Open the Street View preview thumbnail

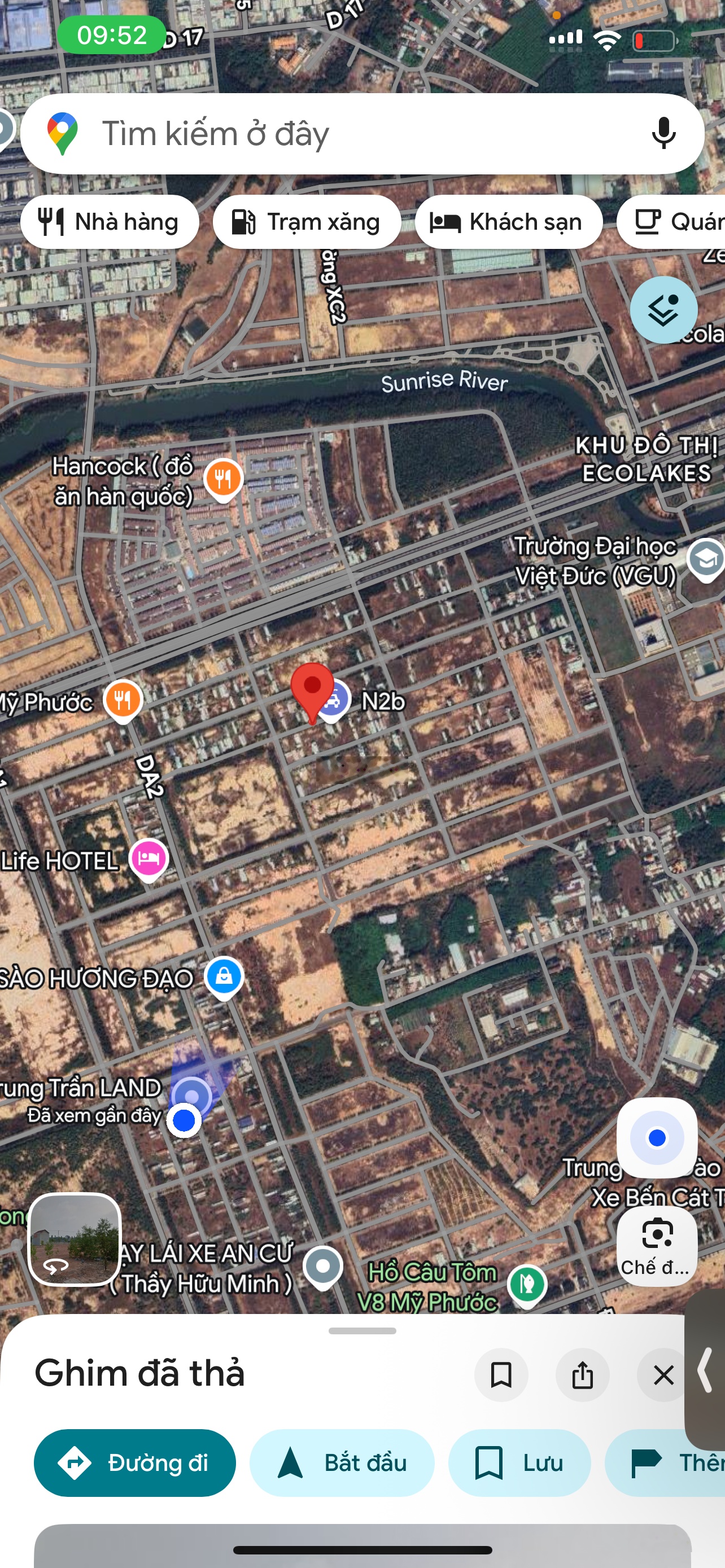(x=75, y=1239)
